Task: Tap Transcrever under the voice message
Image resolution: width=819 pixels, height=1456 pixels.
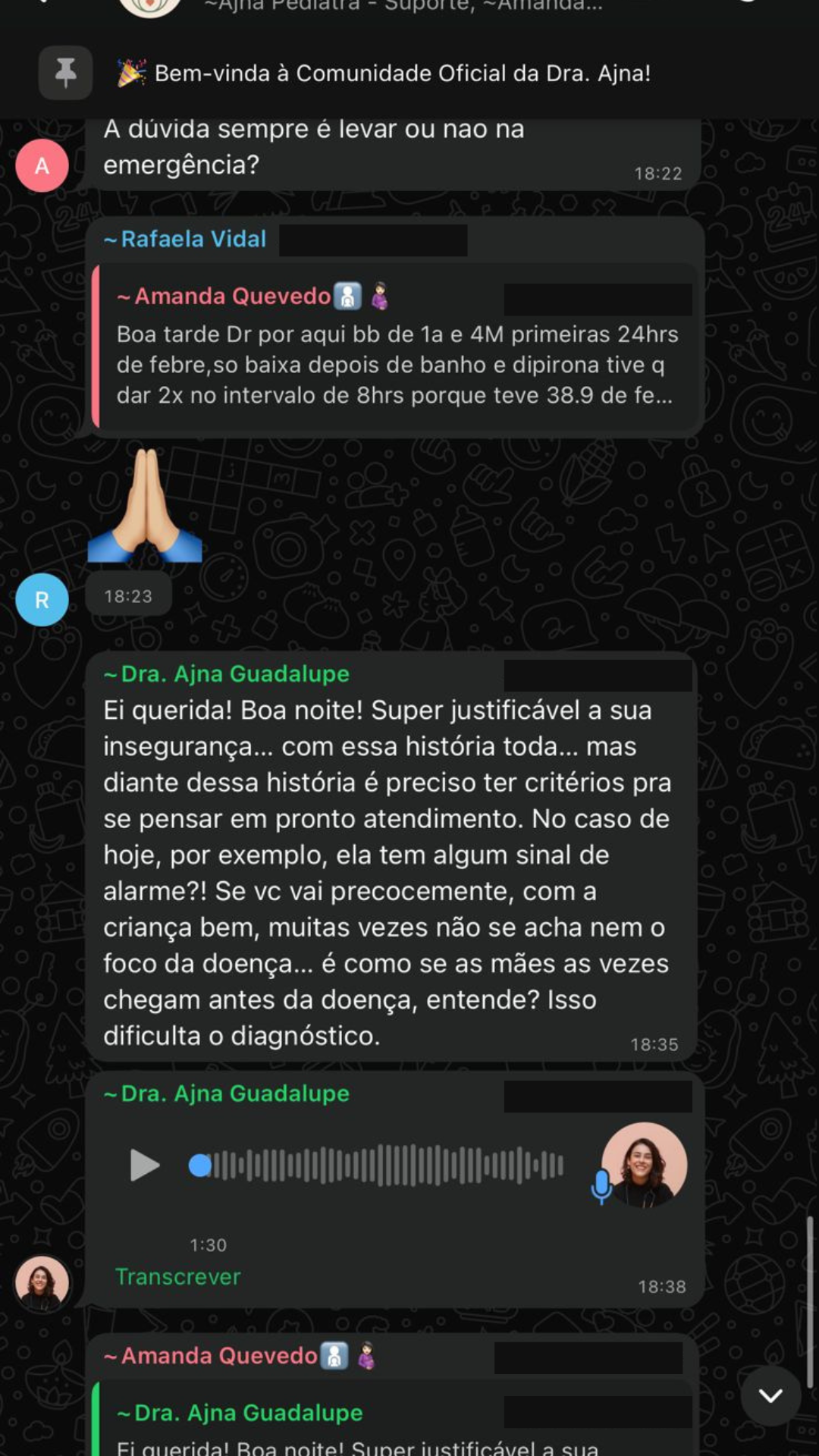Action: tap(177, 1276)
